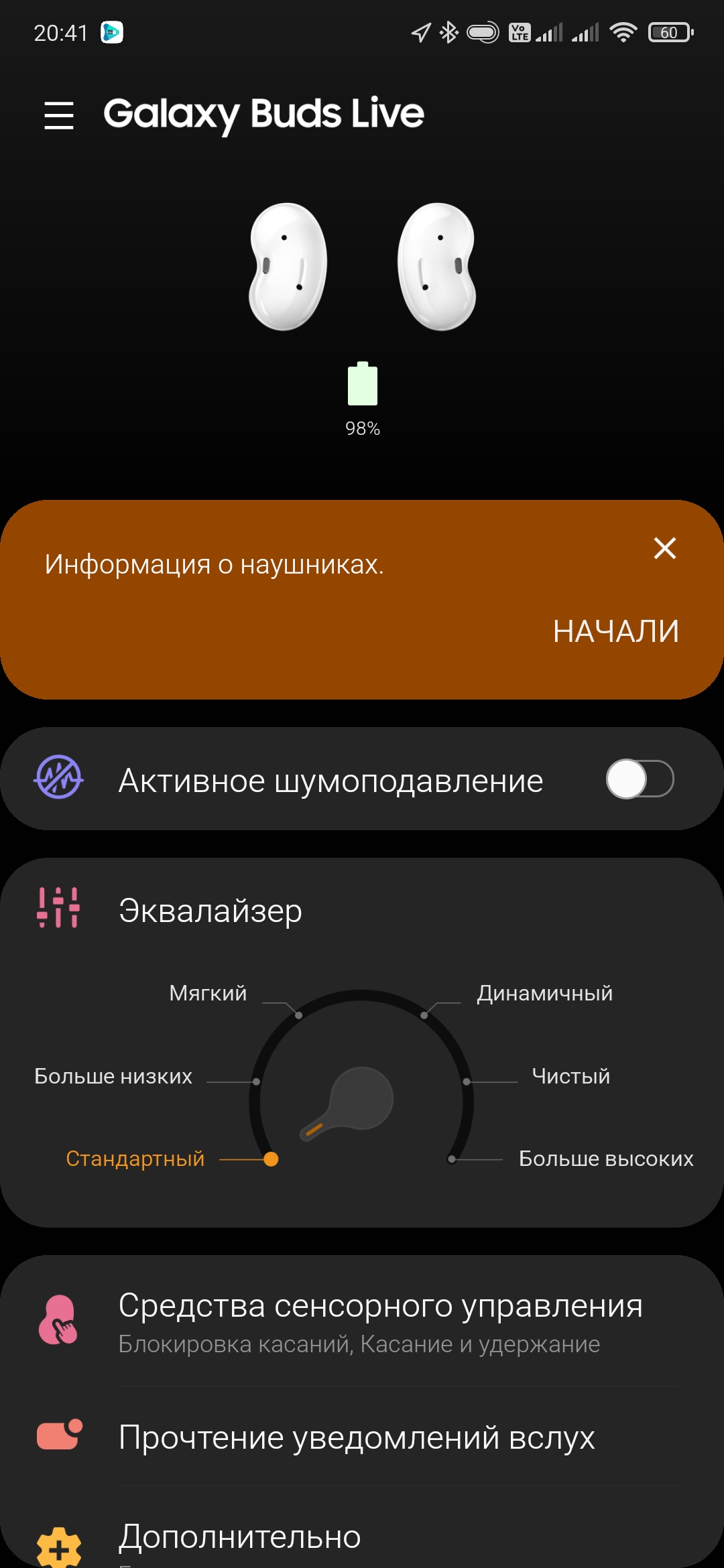Screen dimensions: 724x1568
Task: Dismiss the earbuds info banner
Action: (664, 548)
